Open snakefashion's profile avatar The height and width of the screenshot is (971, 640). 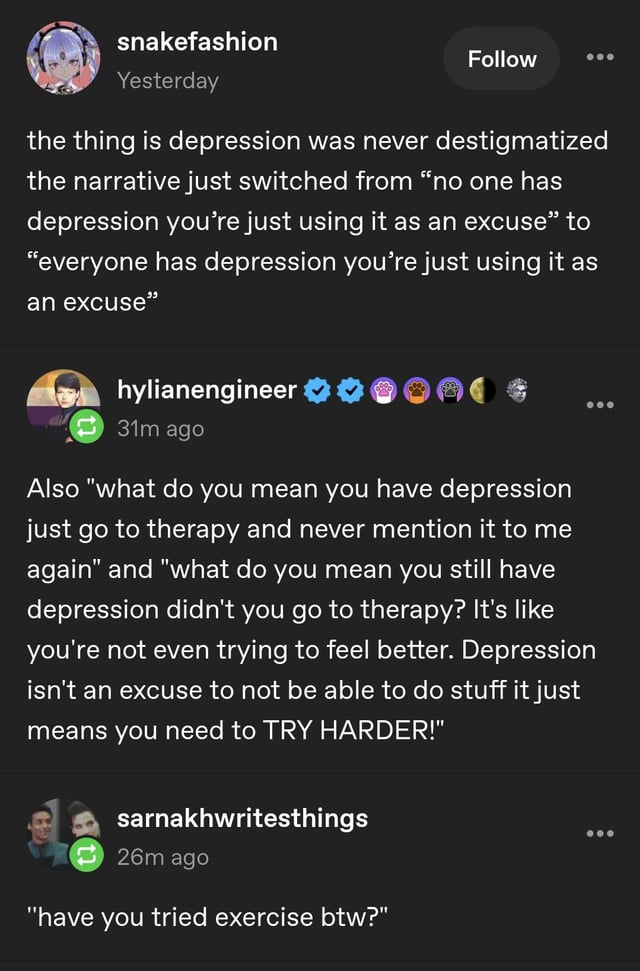pos(62,59)
